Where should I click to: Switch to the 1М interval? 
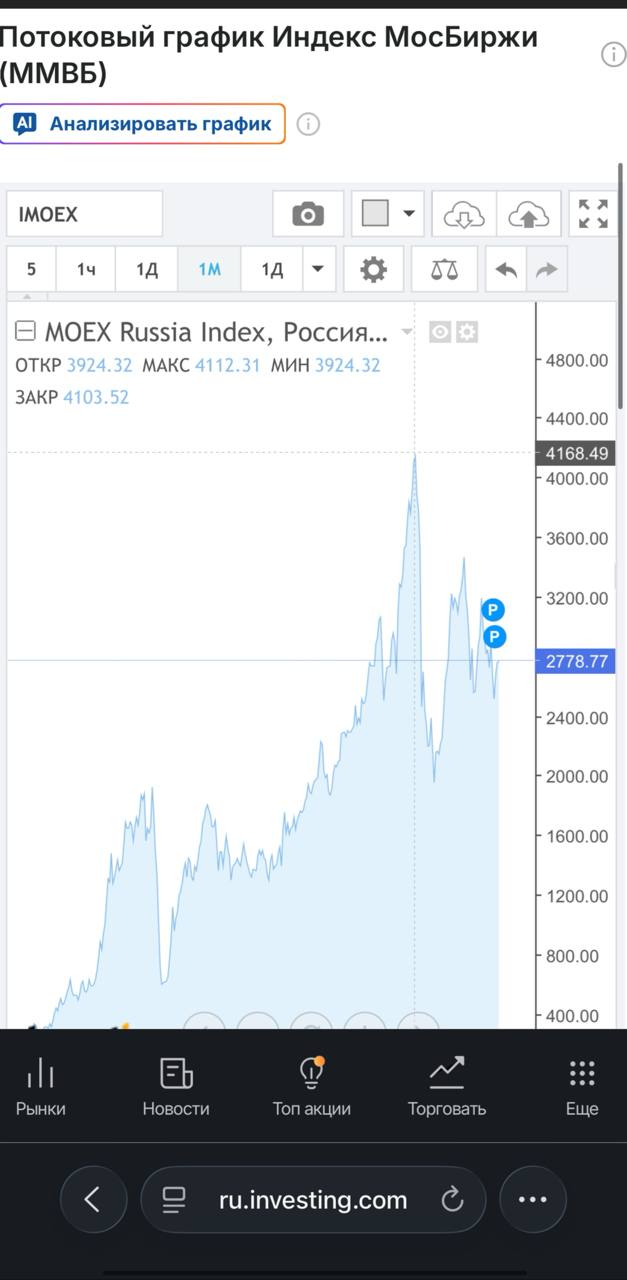click(x=209, y=269)
